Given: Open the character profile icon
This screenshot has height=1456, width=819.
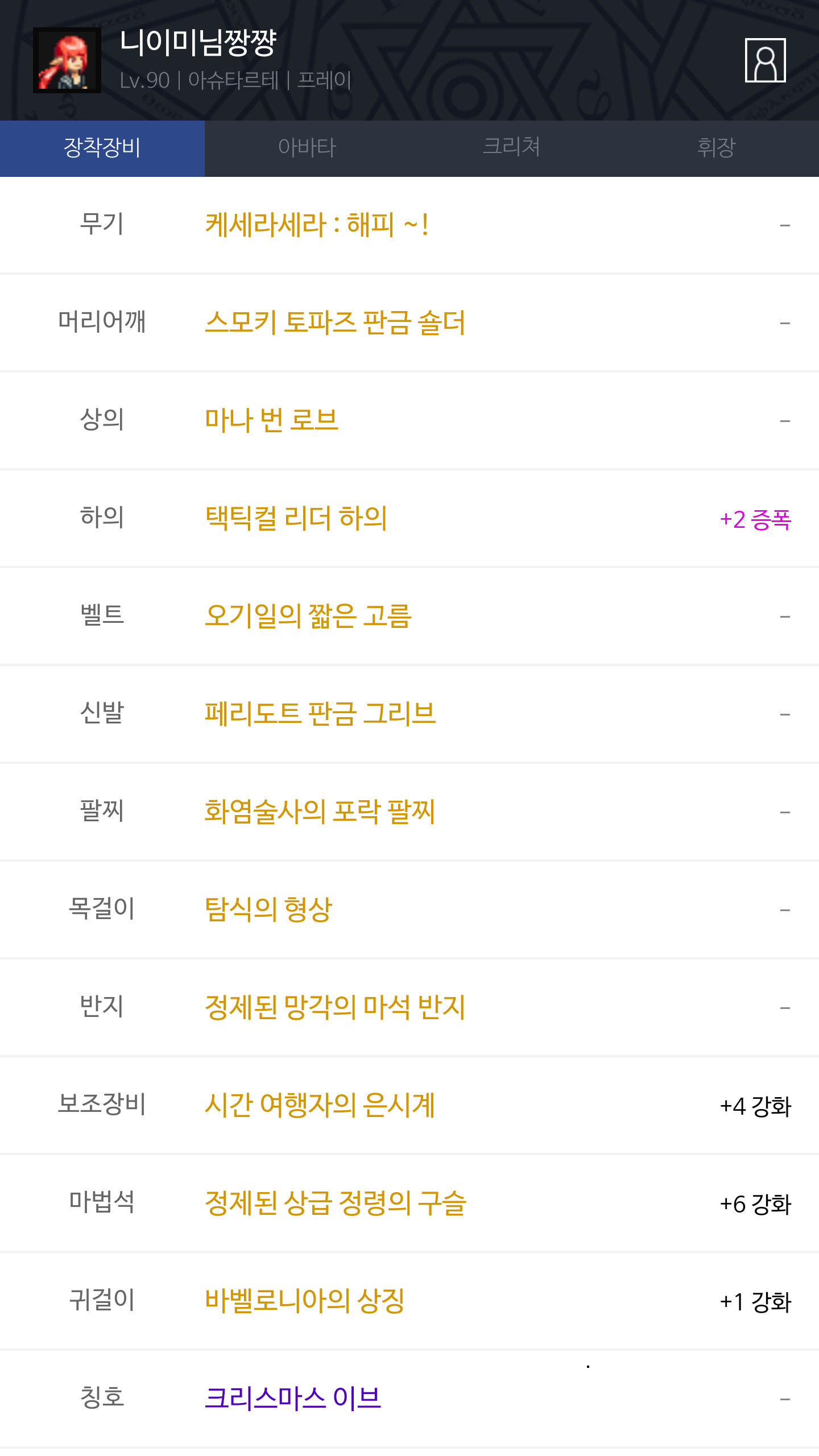Looking at the screenshot, I should pos(765,60).
